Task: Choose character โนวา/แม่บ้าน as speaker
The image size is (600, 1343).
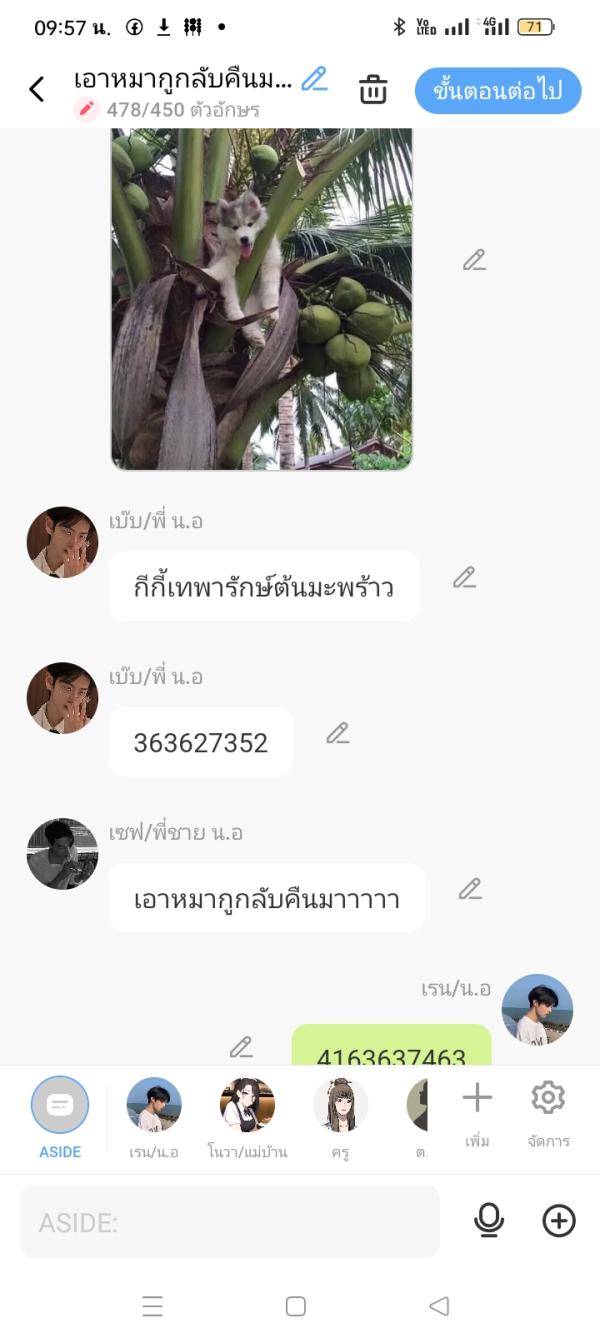Action: point(247,1113)
